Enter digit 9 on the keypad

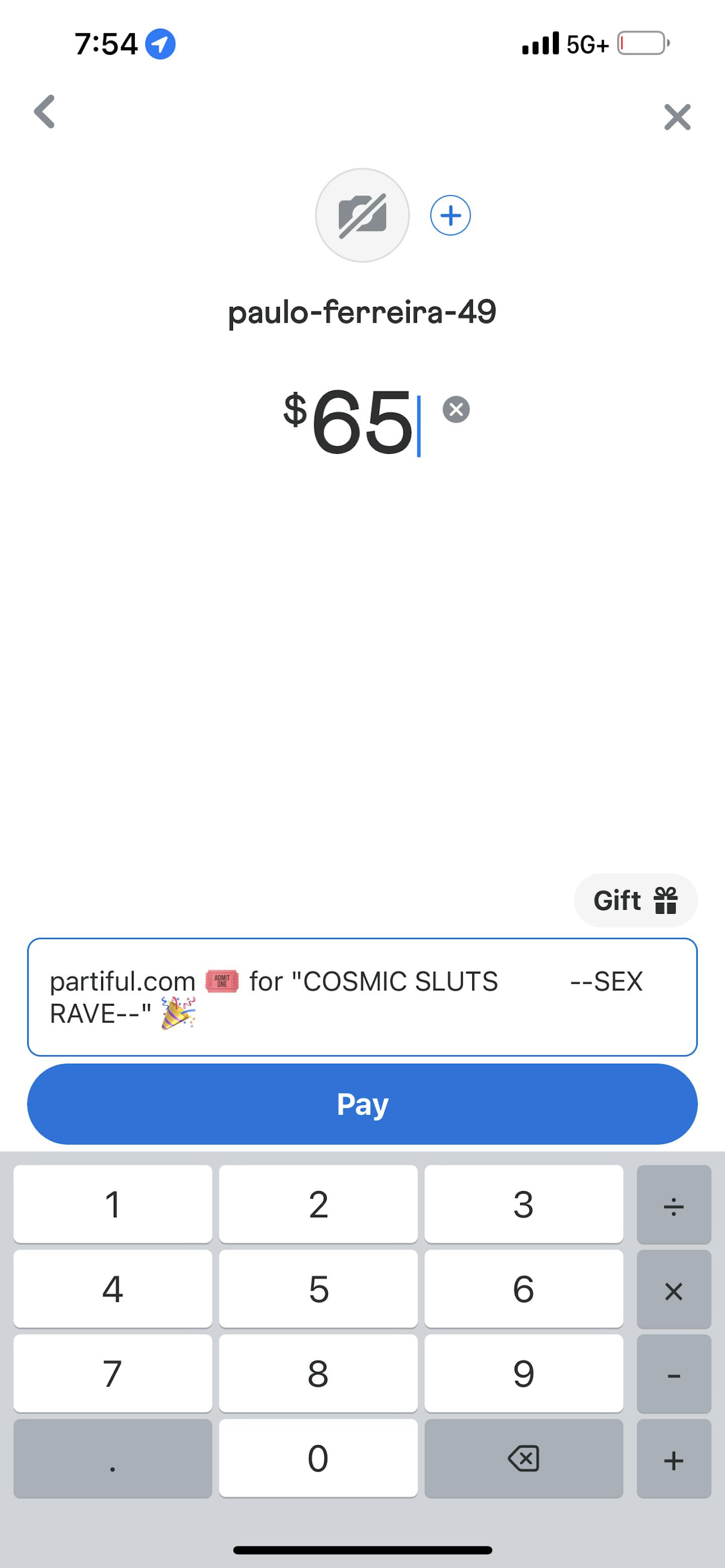pyautogui.click(x=523, y=1374)
